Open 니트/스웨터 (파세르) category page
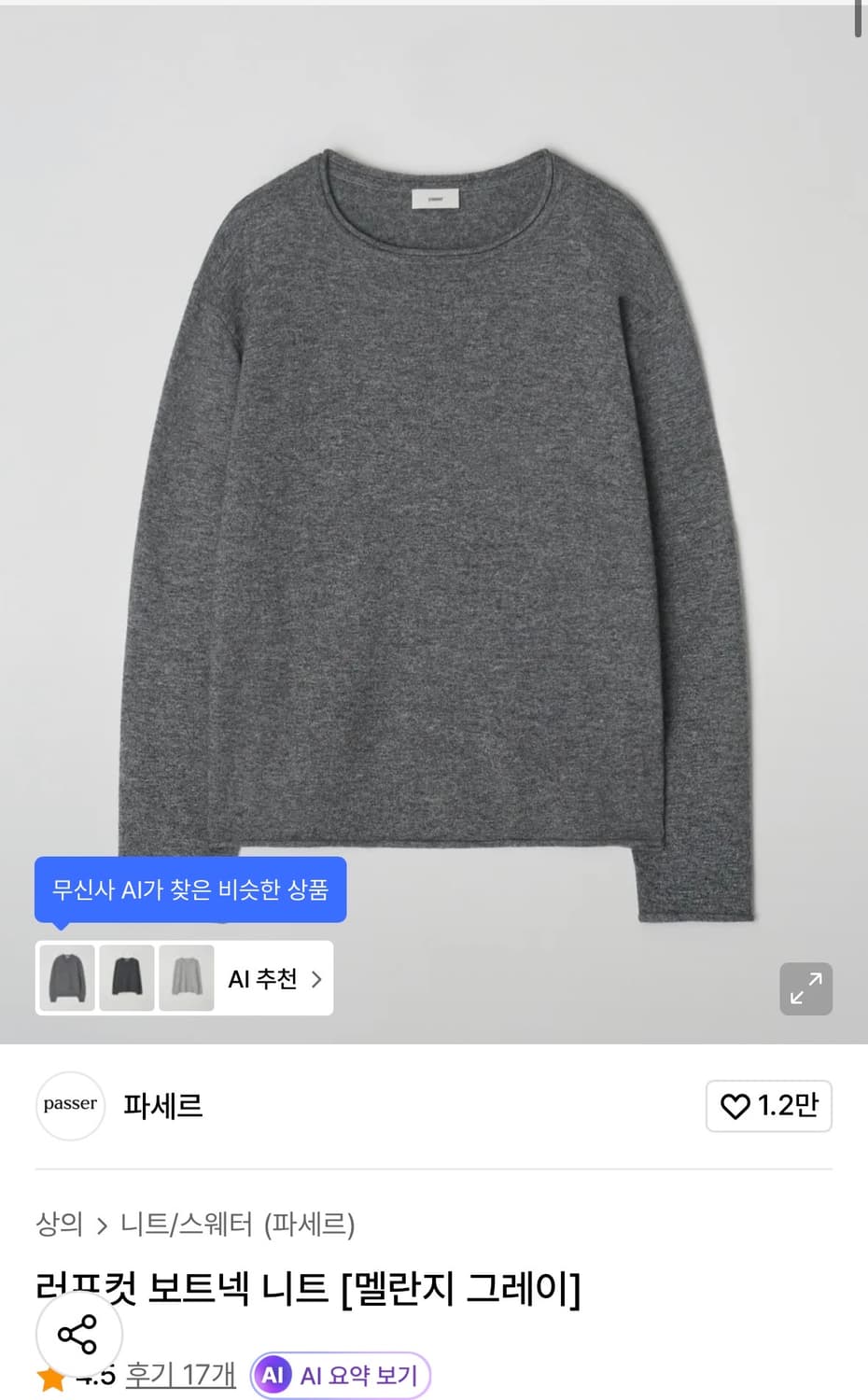This screenshot has width=868, height=1400. pos(238,1225)
